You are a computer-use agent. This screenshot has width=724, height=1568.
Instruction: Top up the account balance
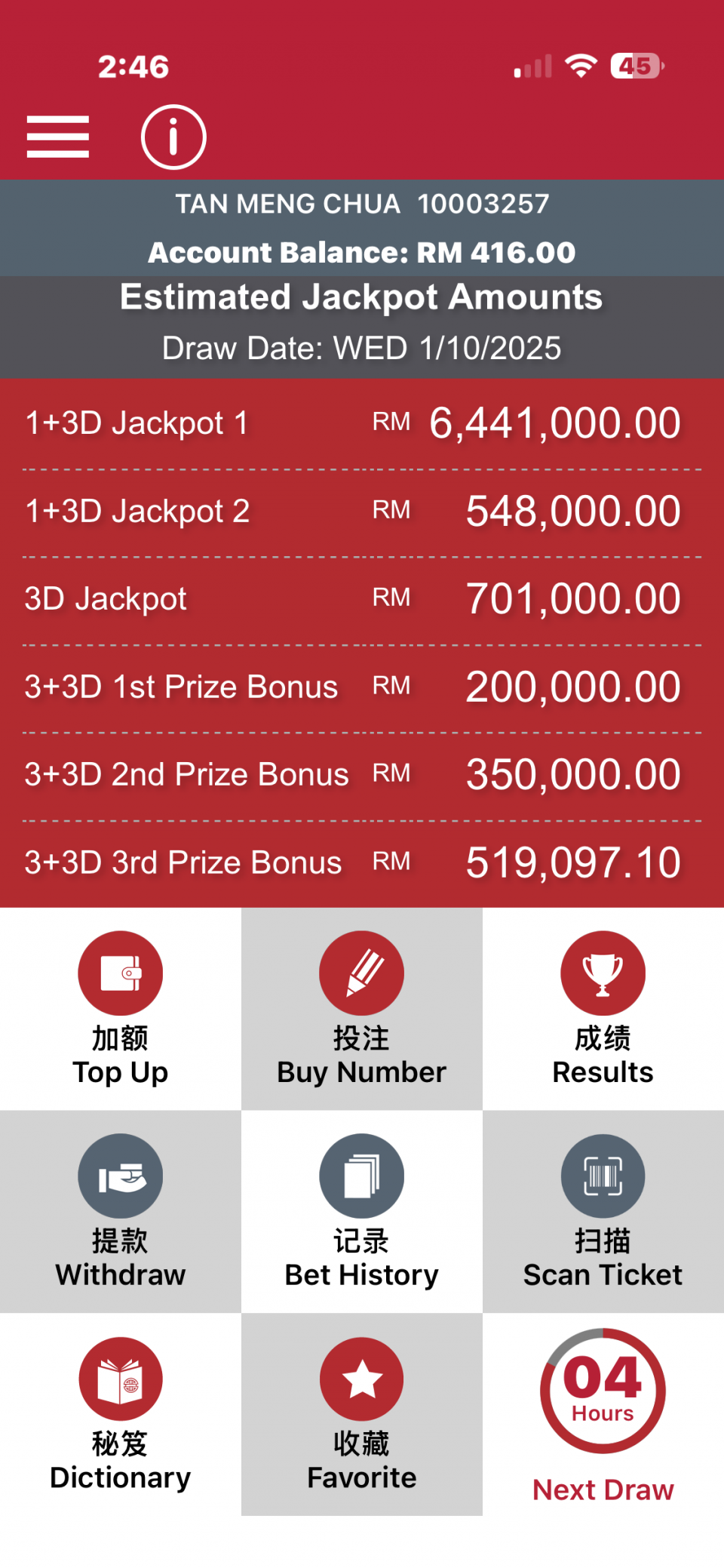click(121, 1008)
